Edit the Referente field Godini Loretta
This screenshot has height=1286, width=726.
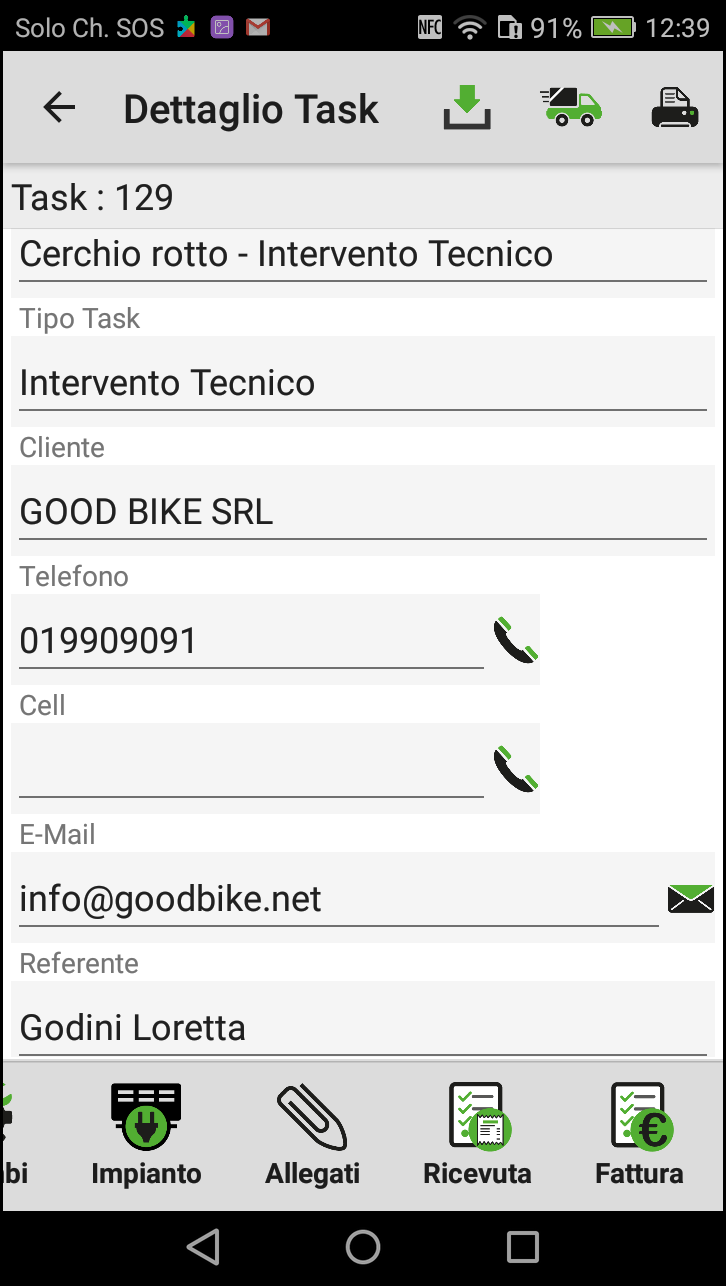[362, 1028]
